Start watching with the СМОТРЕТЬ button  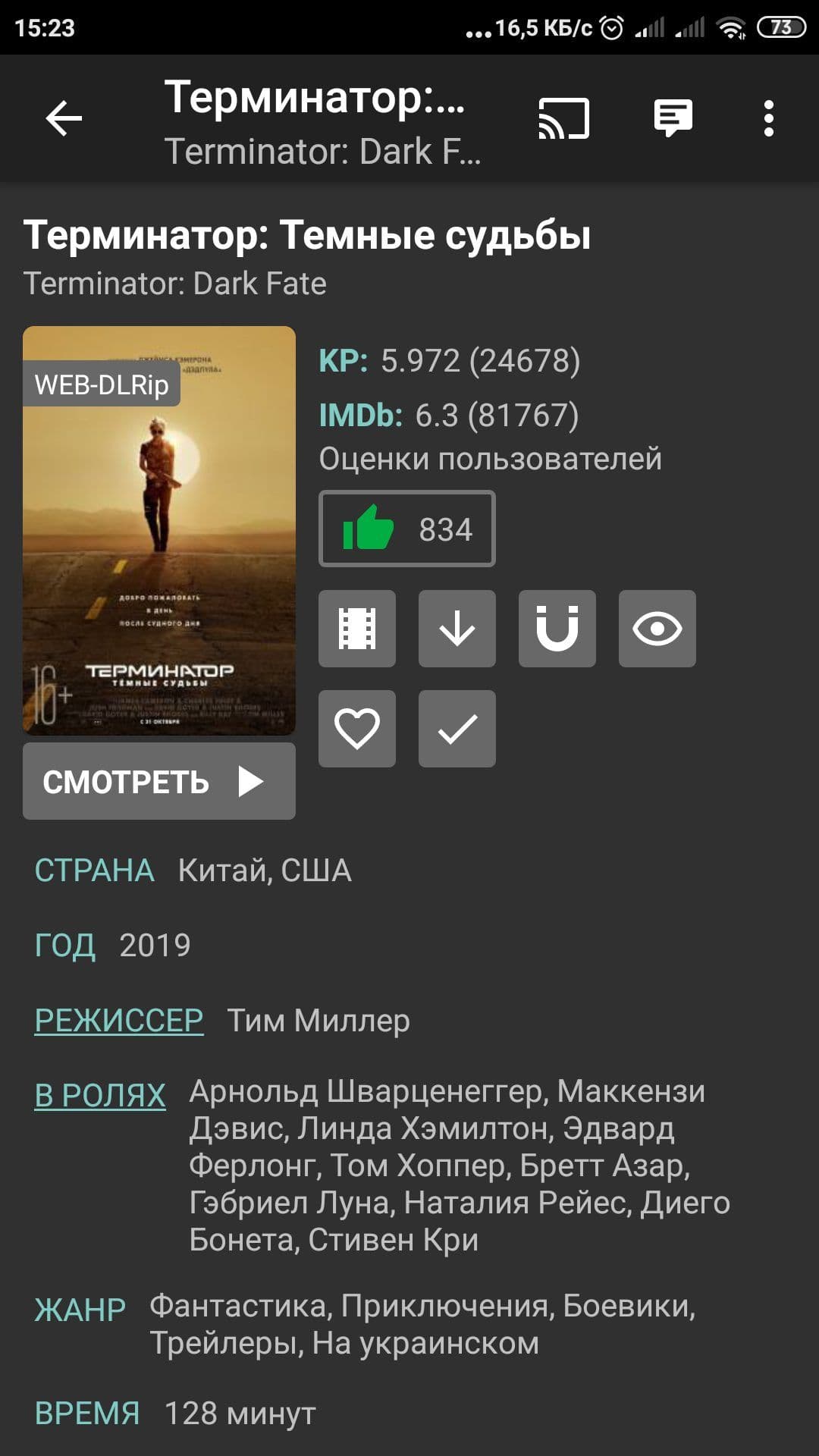point(159,781)
